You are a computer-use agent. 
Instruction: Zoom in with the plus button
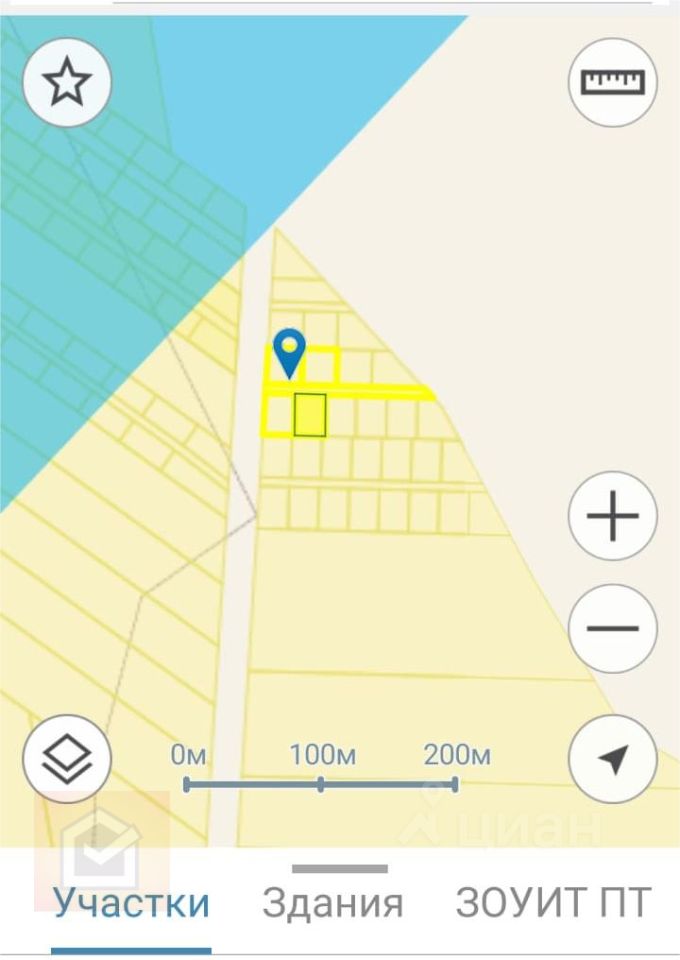click(x=613, y=517)
